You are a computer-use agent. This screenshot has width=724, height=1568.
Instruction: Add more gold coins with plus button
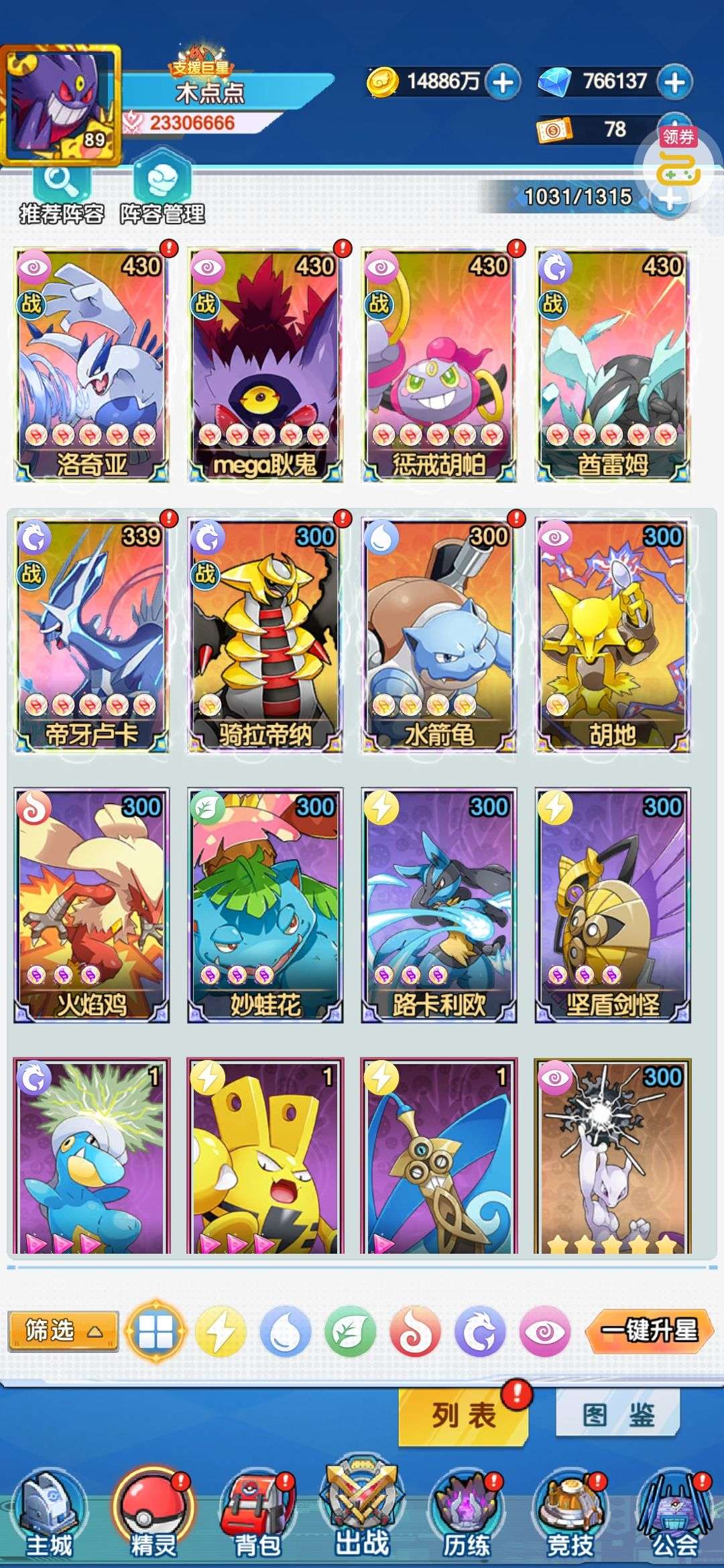pyautogui.click(x=503, y=82)
